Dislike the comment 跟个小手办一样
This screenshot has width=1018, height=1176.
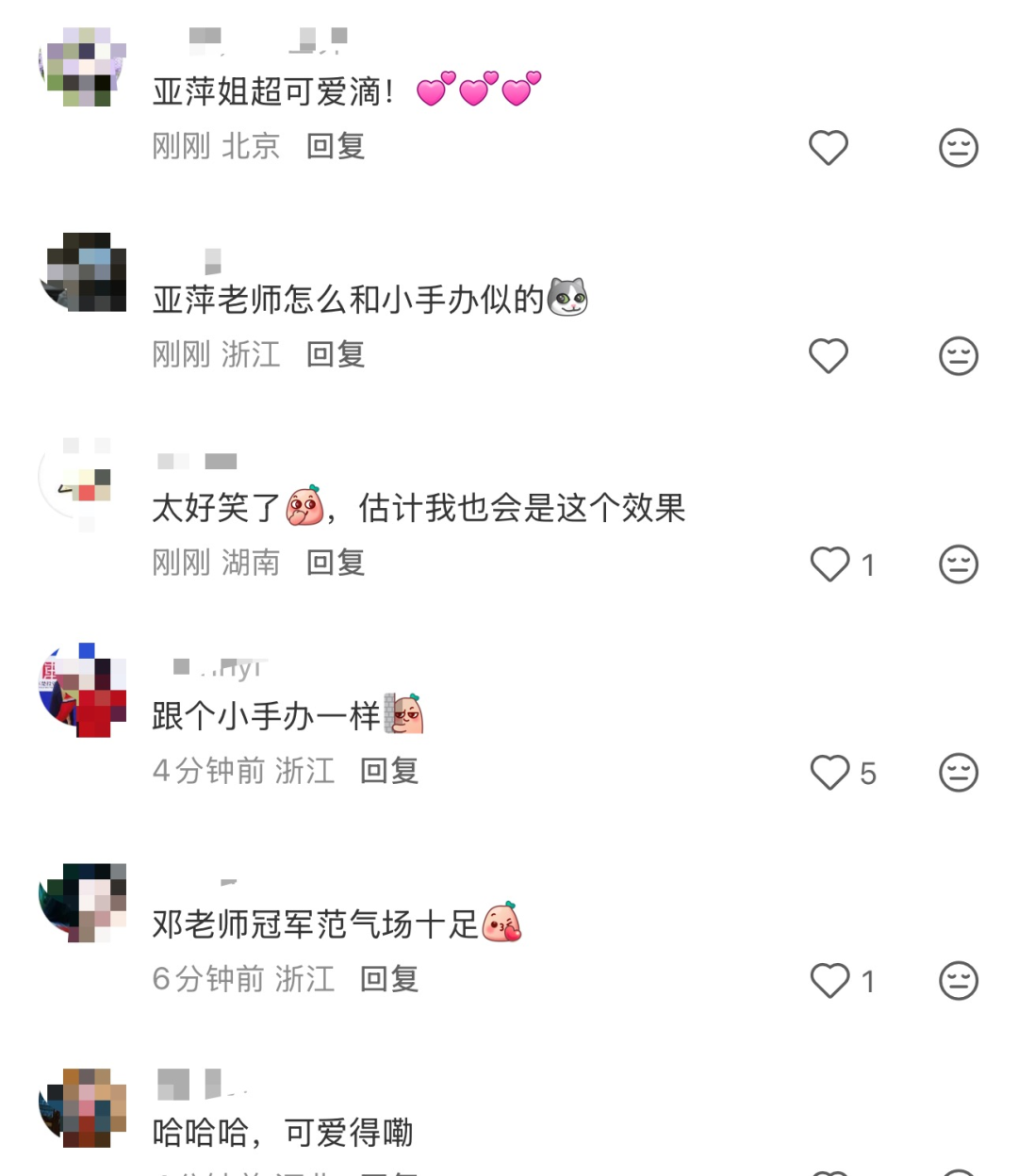(959, 773)
